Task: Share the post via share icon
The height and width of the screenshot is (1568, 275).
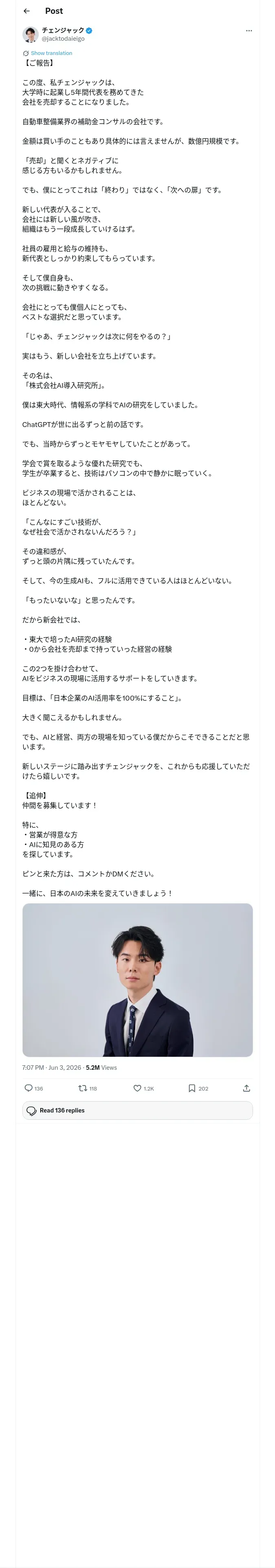Action: (246, 1088)
